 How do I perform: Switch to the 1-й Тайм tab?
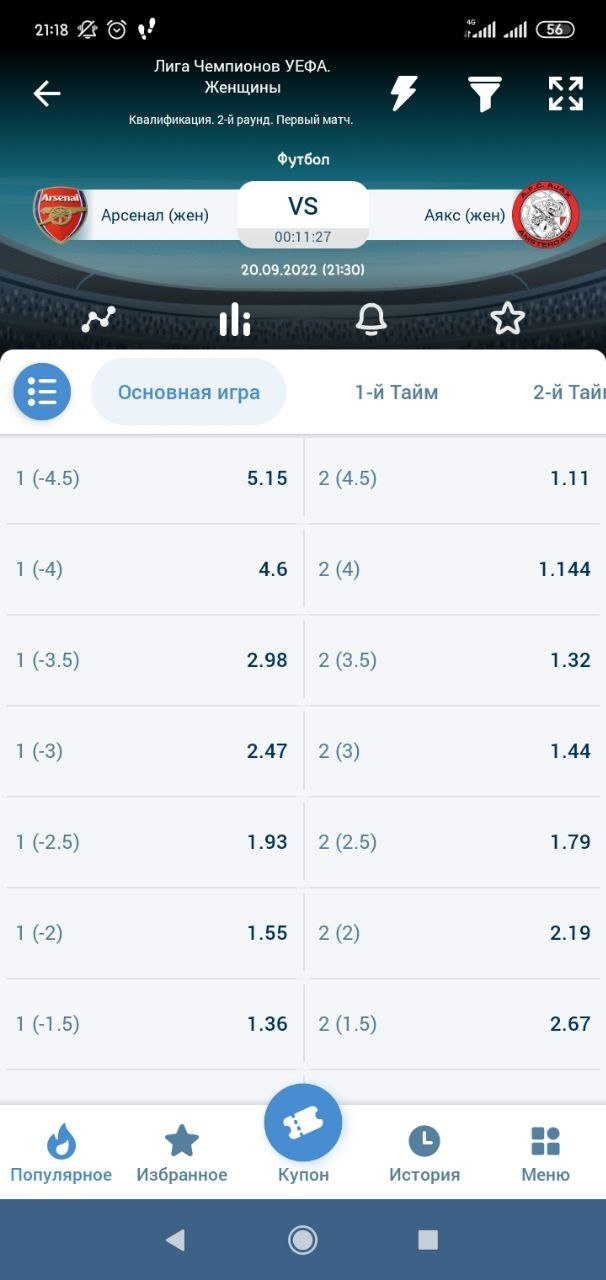point(396,392)
